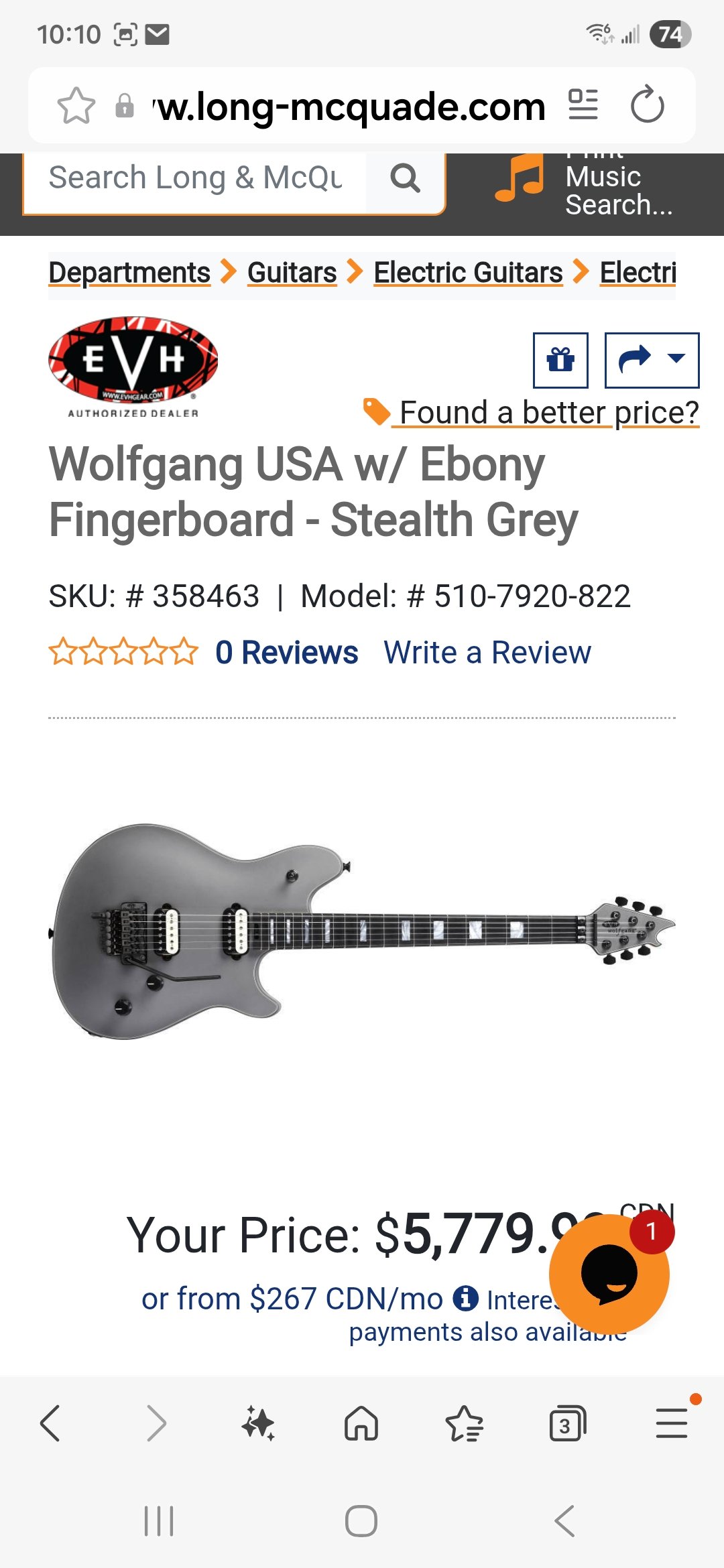
Task: Open the Electric Guitars breadcrumb link
Action: pyautogui.click(x=468, y=273)
